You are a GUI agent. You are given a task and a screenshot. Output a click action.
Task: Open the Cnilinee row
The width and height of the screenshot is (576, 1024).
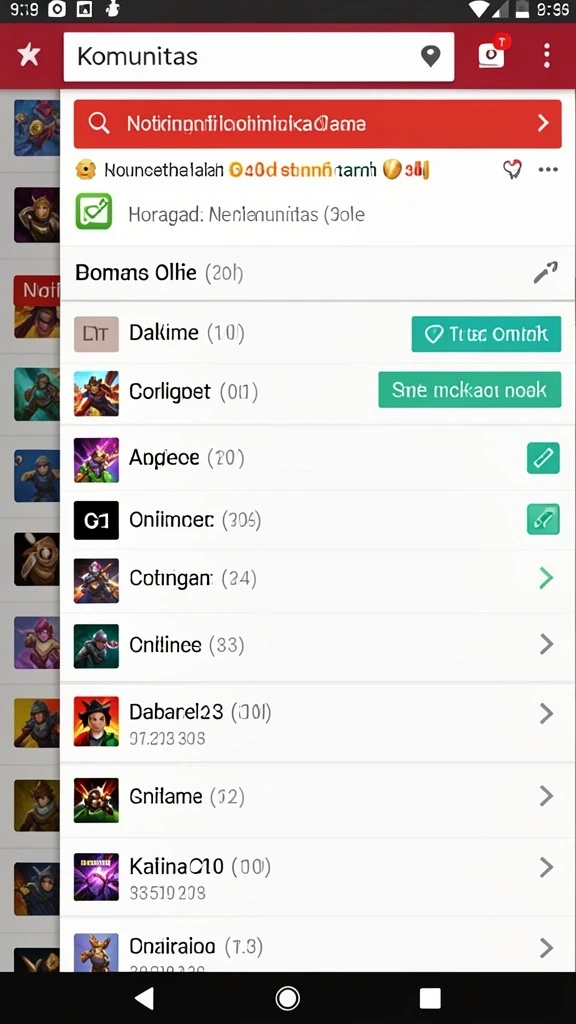[317, 645]
